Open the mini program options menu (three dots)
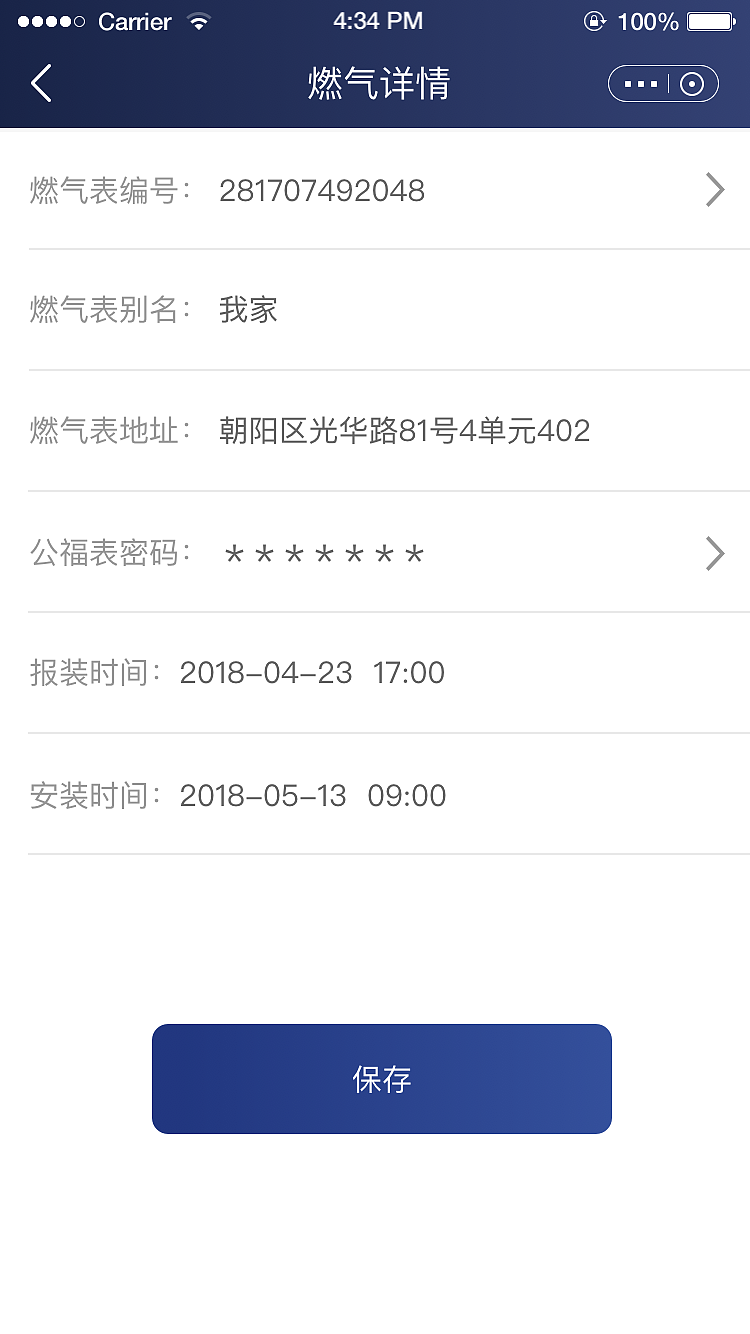The width and height of the screenshot is (750, 1334). tap(641, 83)
